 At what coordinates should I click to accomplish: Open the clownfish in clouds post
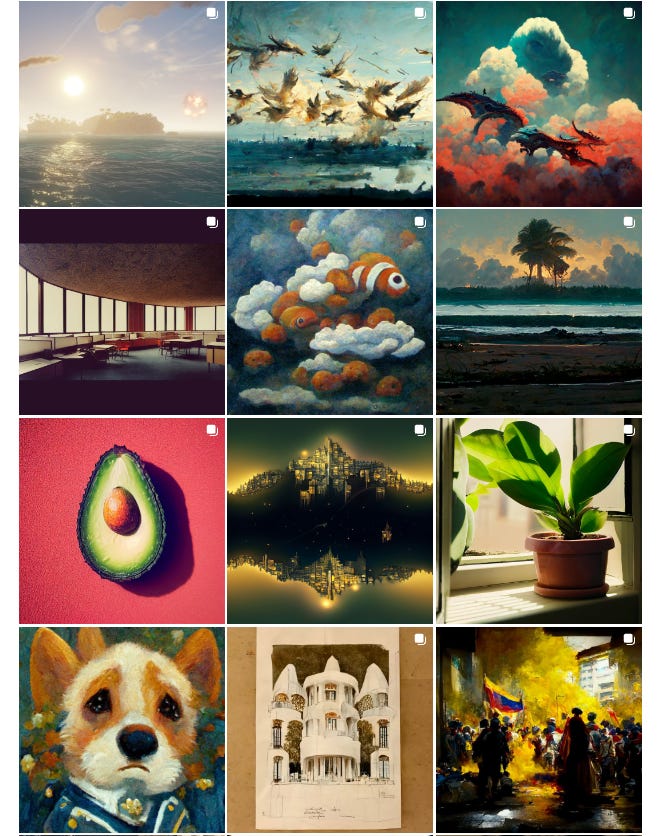(x=329, y=312)
